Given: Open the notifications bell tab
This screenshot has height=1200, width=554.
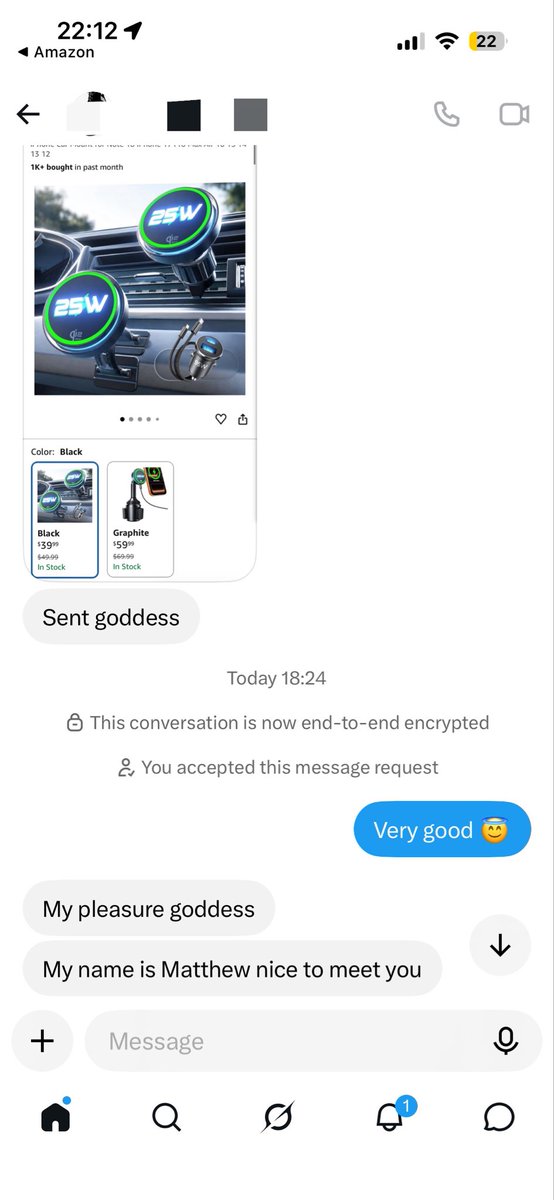Looking at the screenshot, I should 390,1115.
